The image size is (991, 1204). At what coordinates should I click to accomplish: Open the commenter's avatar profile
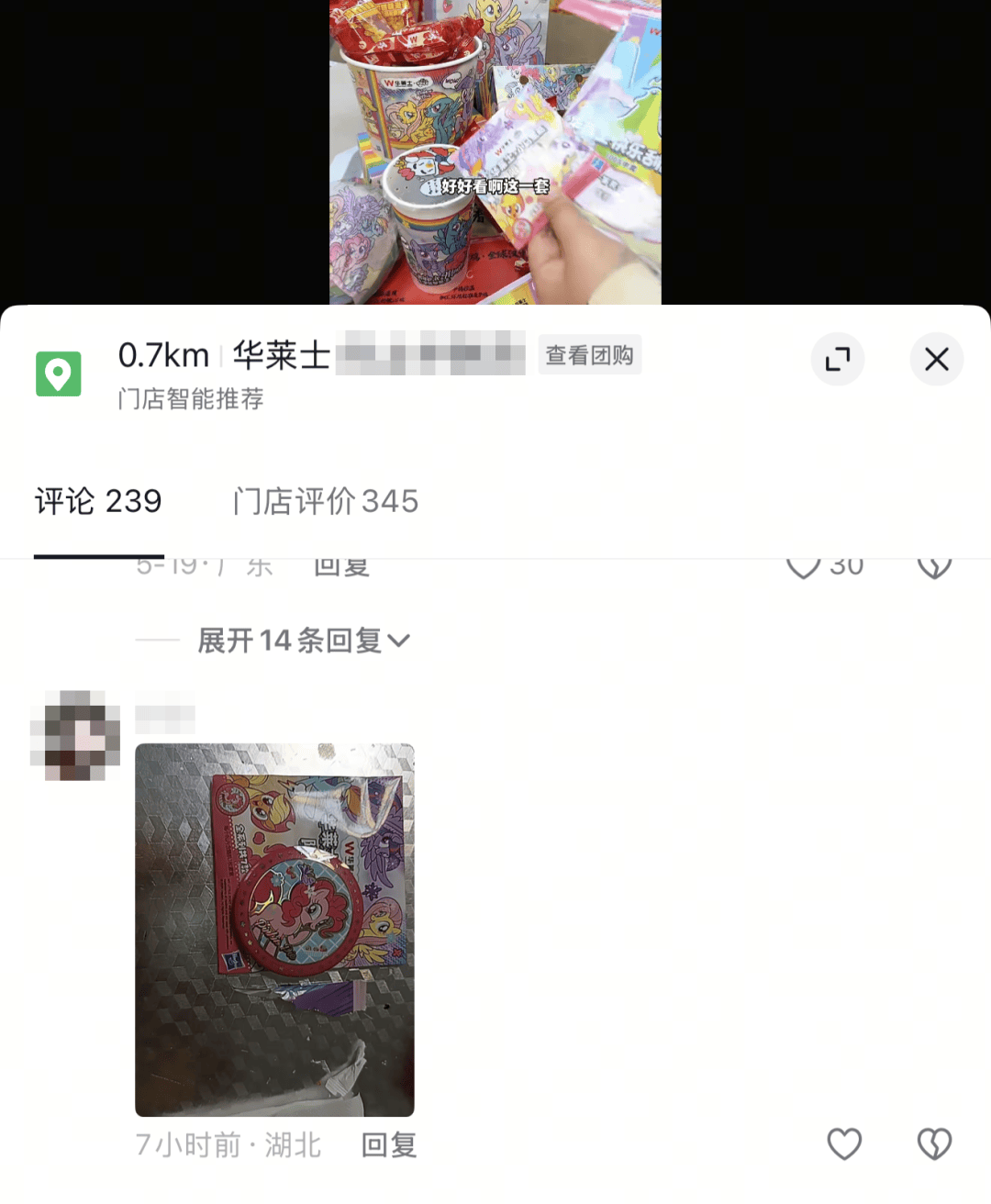click(75, 735)
